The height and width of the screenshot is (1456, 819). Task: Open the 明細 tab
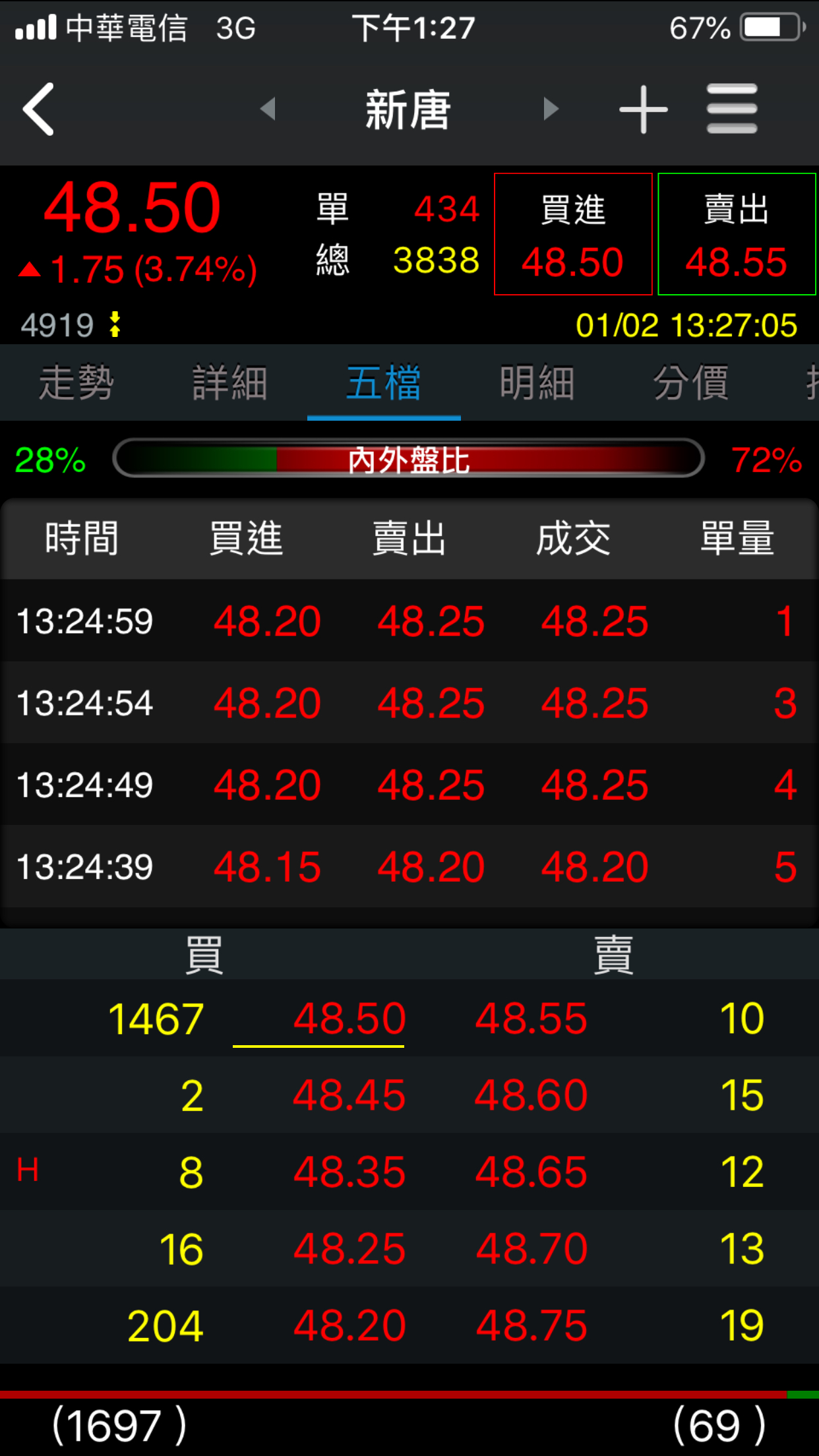[x=537, y=382]
